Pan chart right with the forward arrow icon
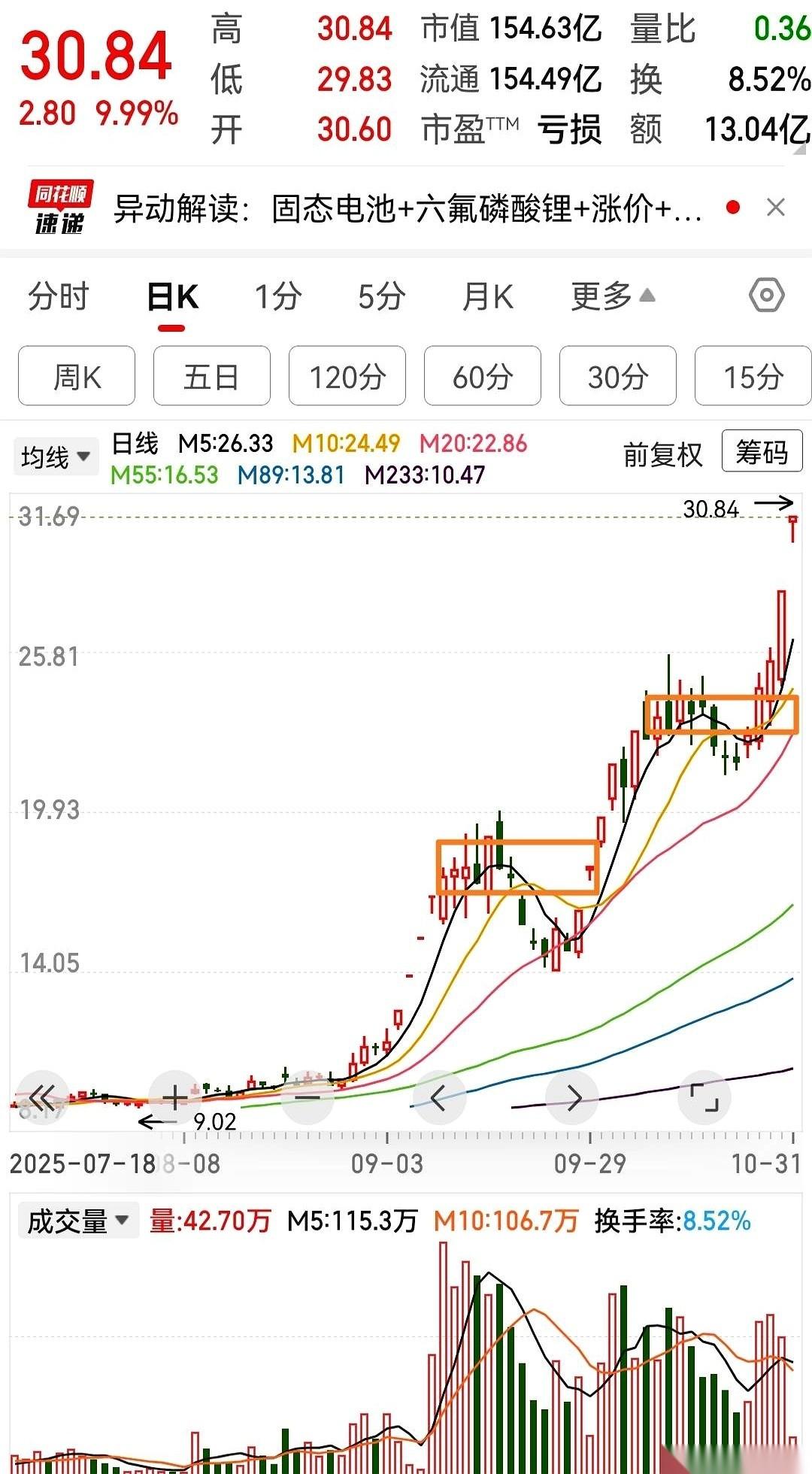Screen dimensions: 812x1474 (571, 1097)
